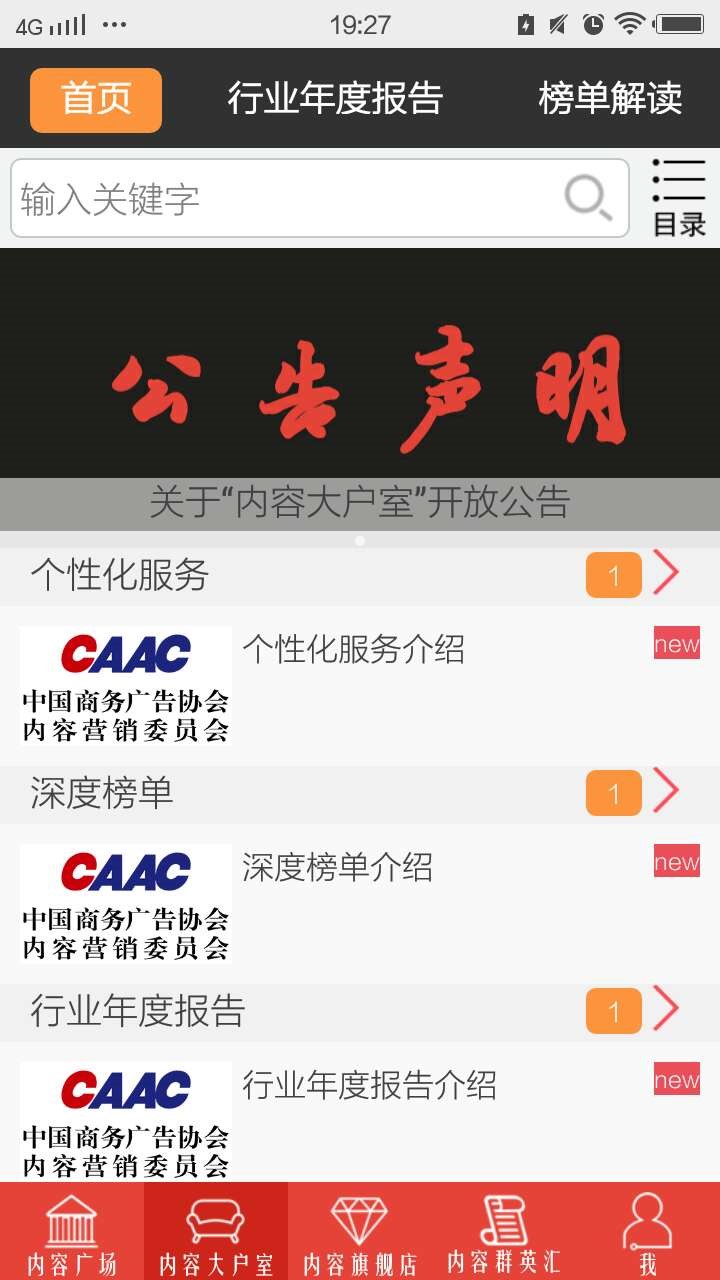
Task: Go to 内容广场 in bottom navigation
Action: coord(72,1234)
